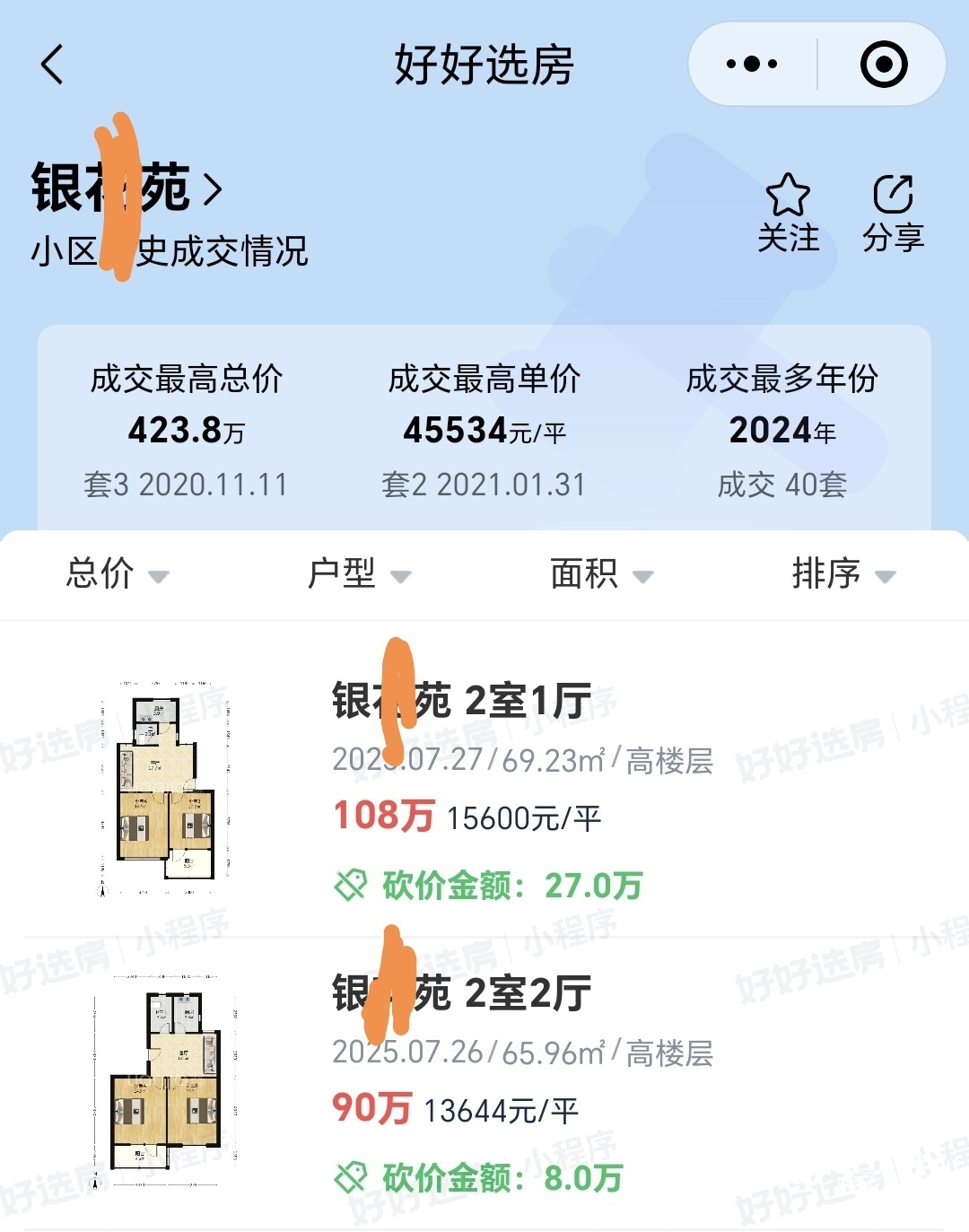Go back using the top-left arrow

(x=52, y=65)
